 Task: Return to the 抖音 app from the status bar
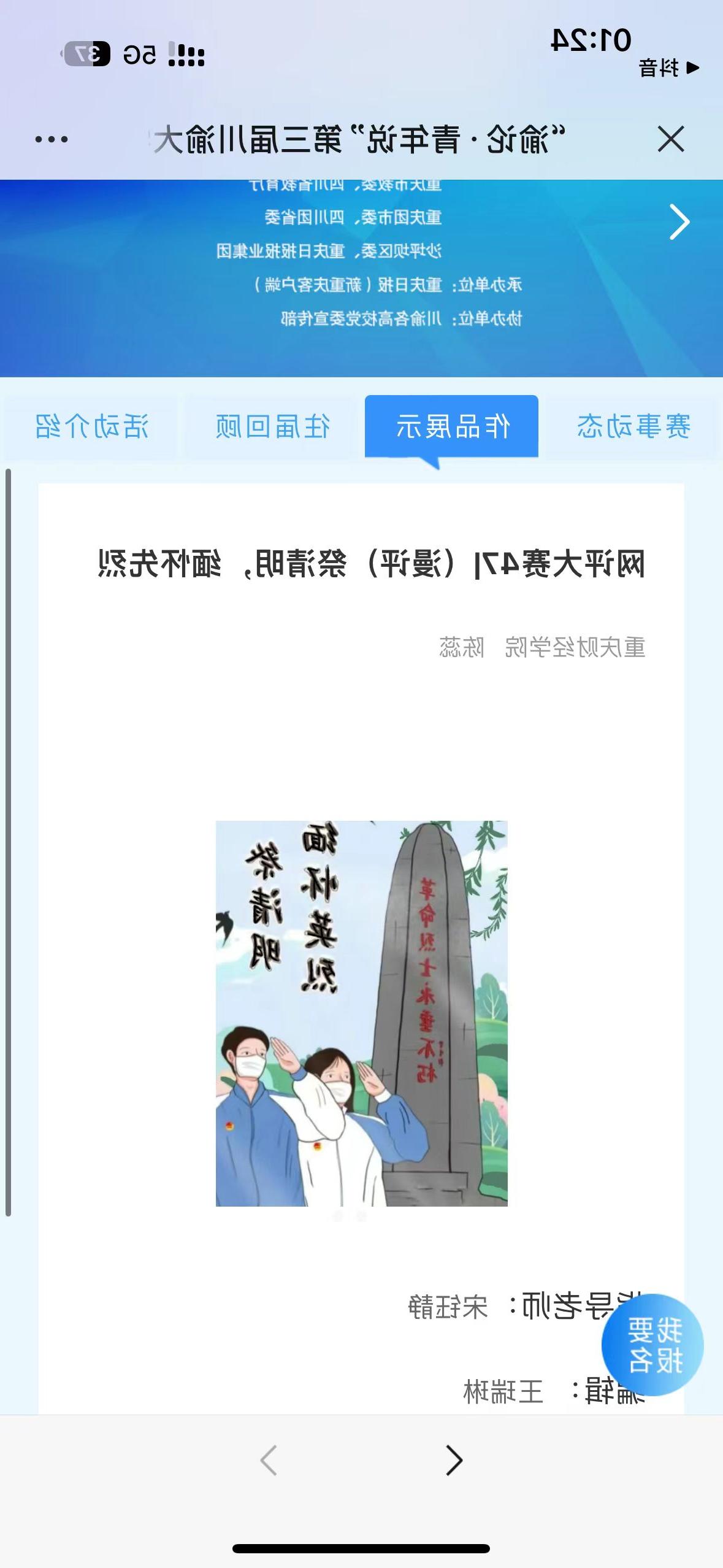[668, 67]
